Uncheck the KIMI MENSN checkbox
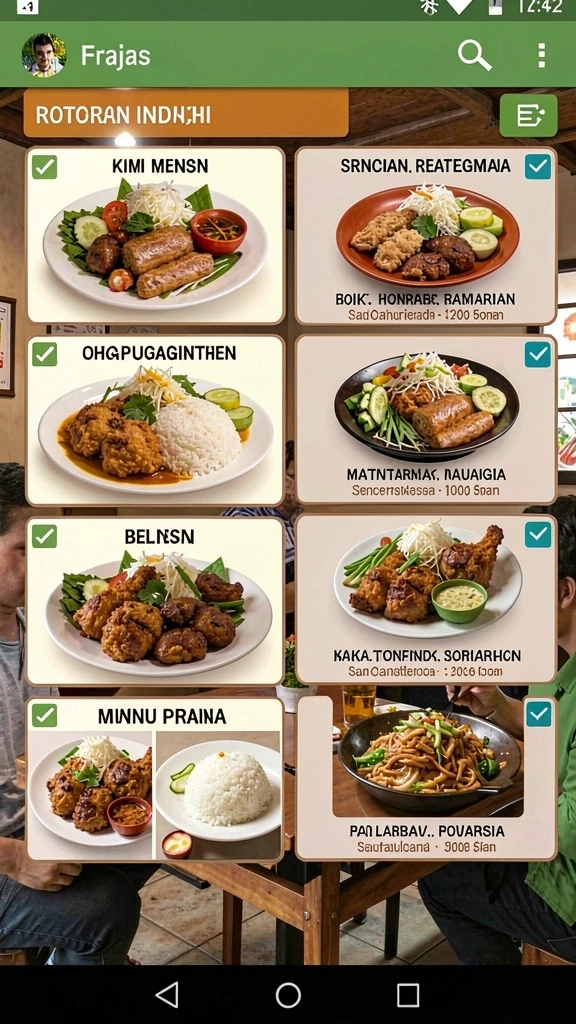 pos(44,167)
